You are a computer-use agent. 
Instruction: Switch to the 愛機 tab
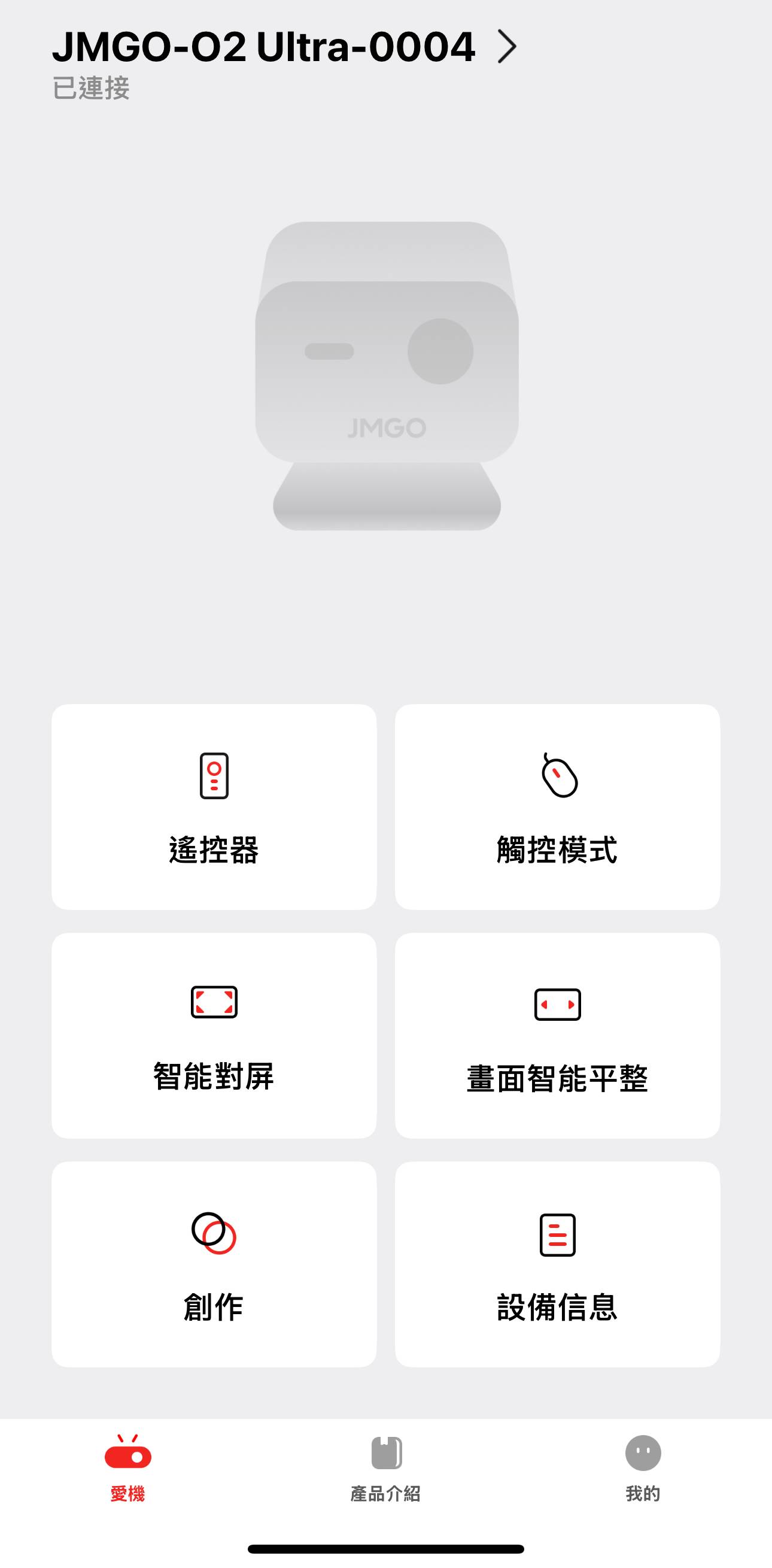[127, 1468]
